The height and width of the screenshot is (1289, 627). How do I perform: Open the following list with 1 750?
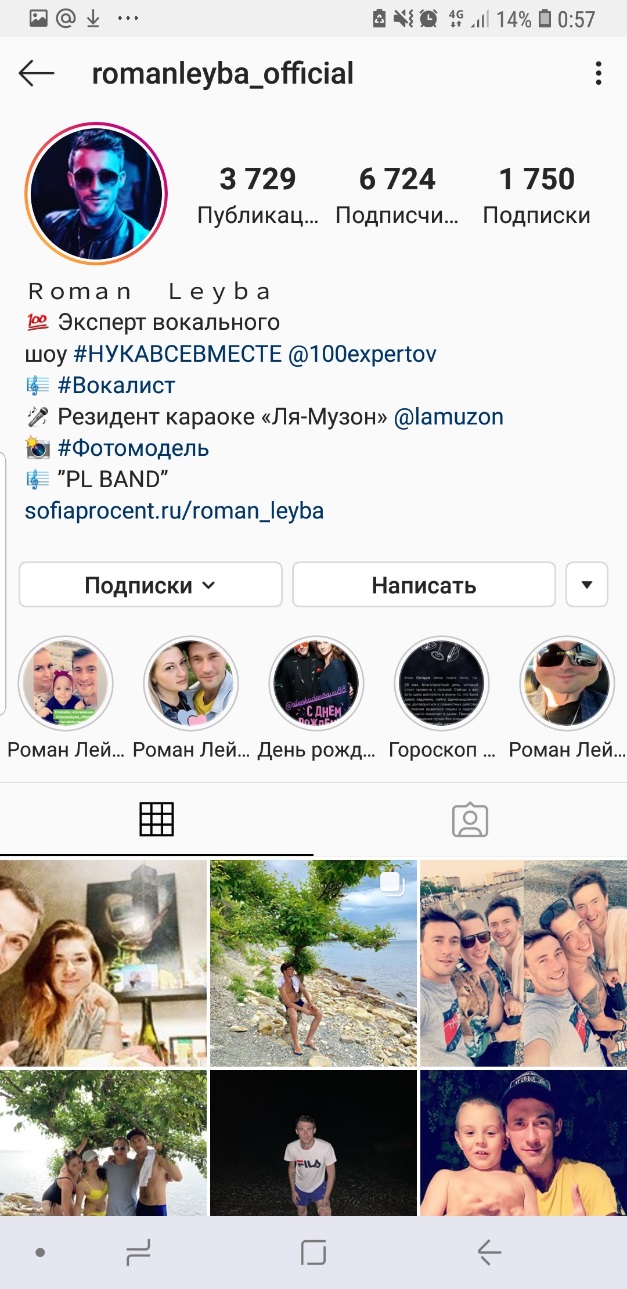[x=536, y=194]
